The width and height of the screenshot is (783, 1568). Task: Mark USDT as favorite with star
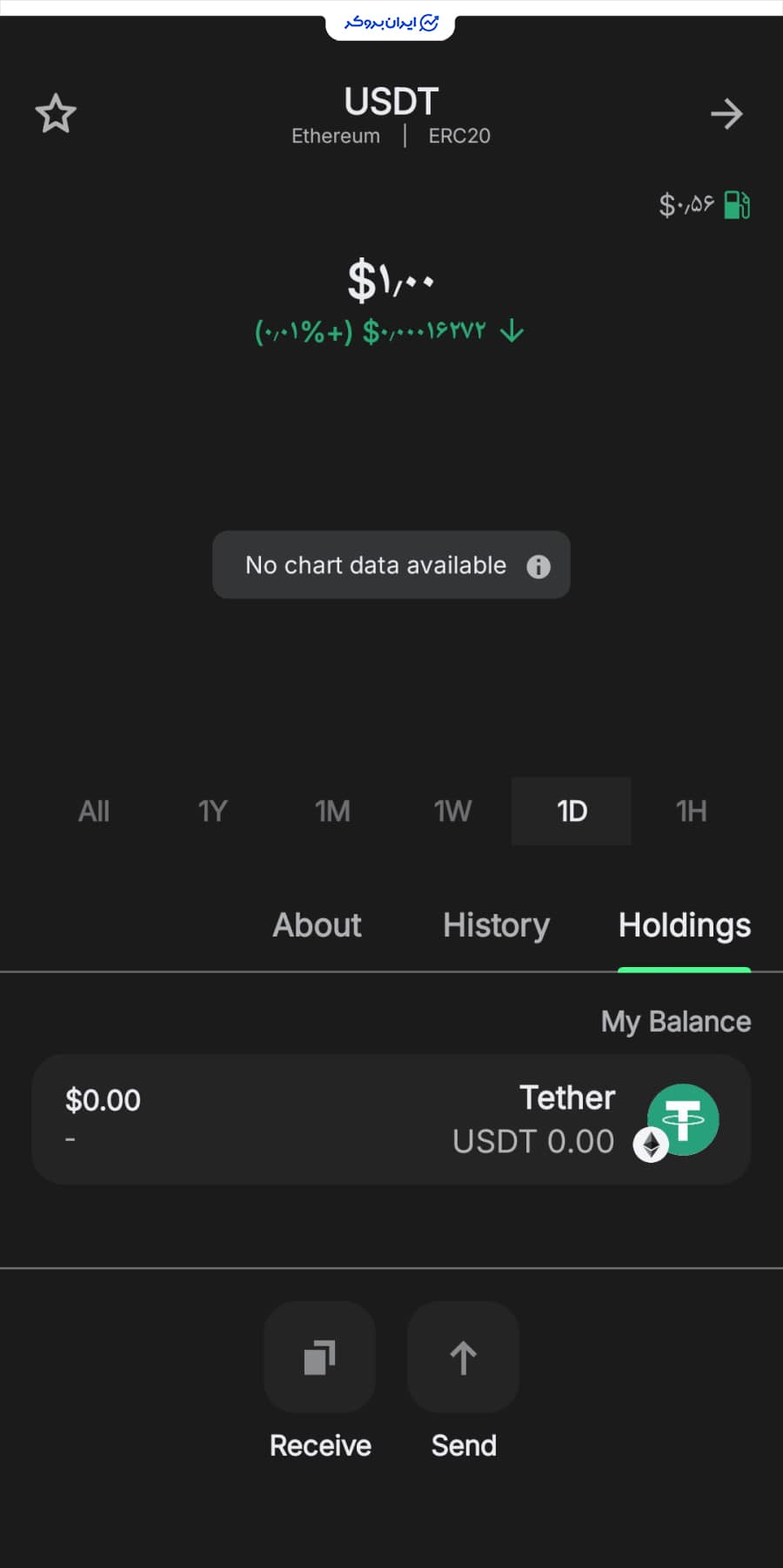56,114
